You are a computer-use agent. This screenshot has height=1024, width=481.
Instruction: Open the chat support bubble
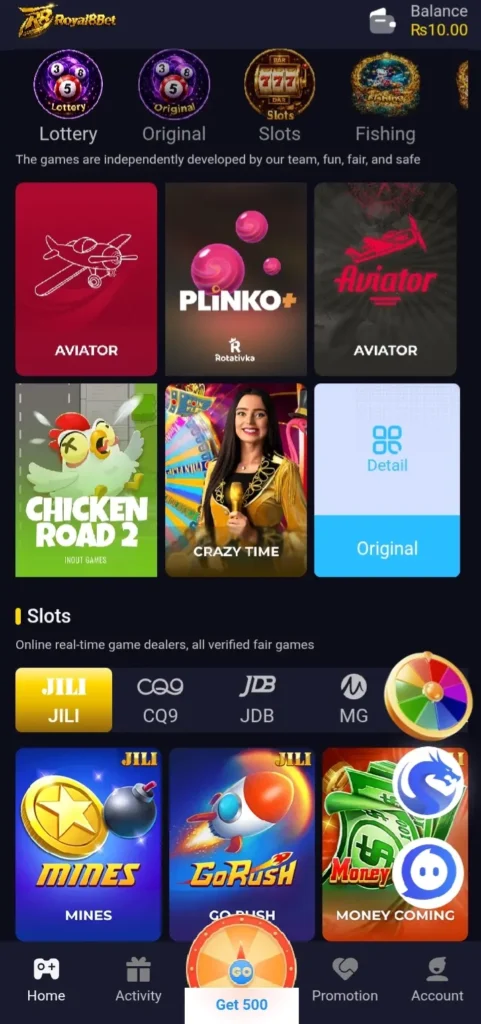tap(428, 874)
